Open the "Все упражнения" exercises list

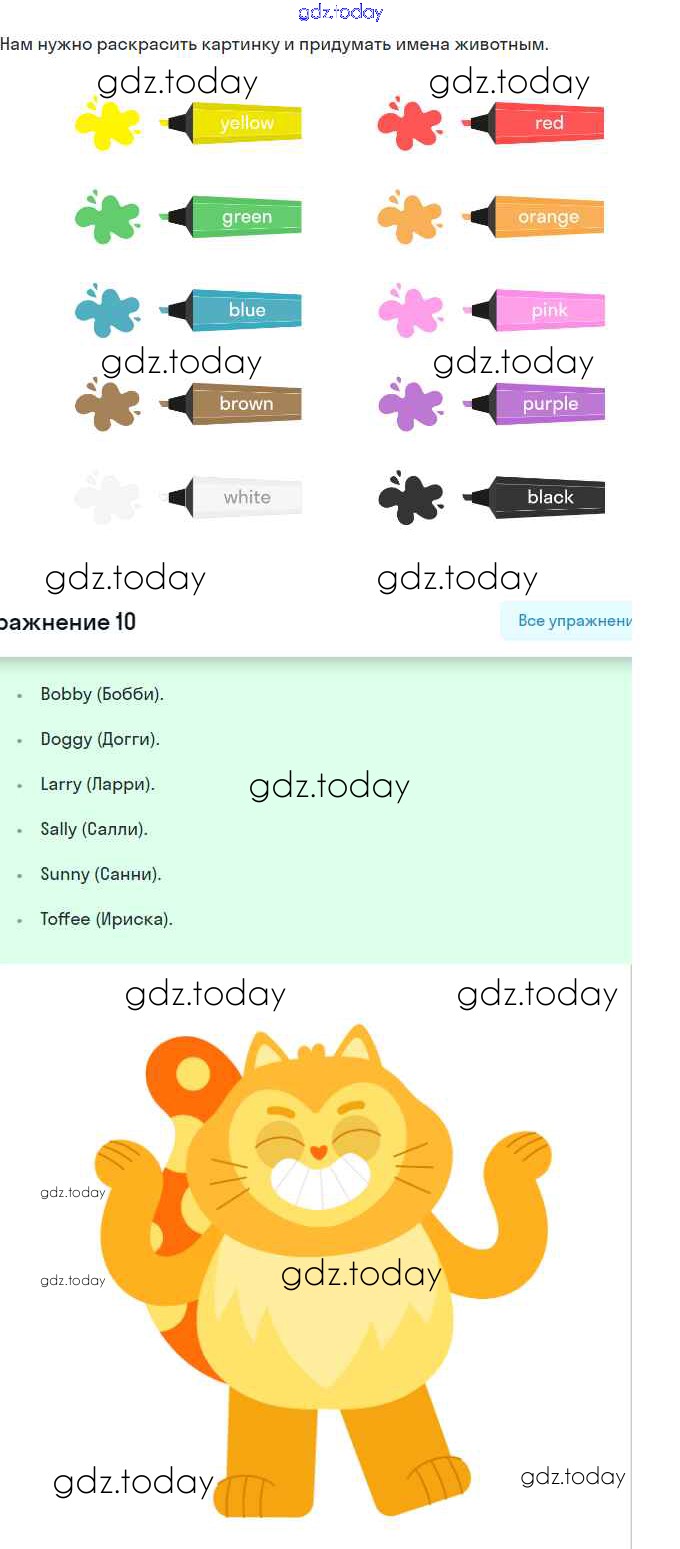coord(567,621)
